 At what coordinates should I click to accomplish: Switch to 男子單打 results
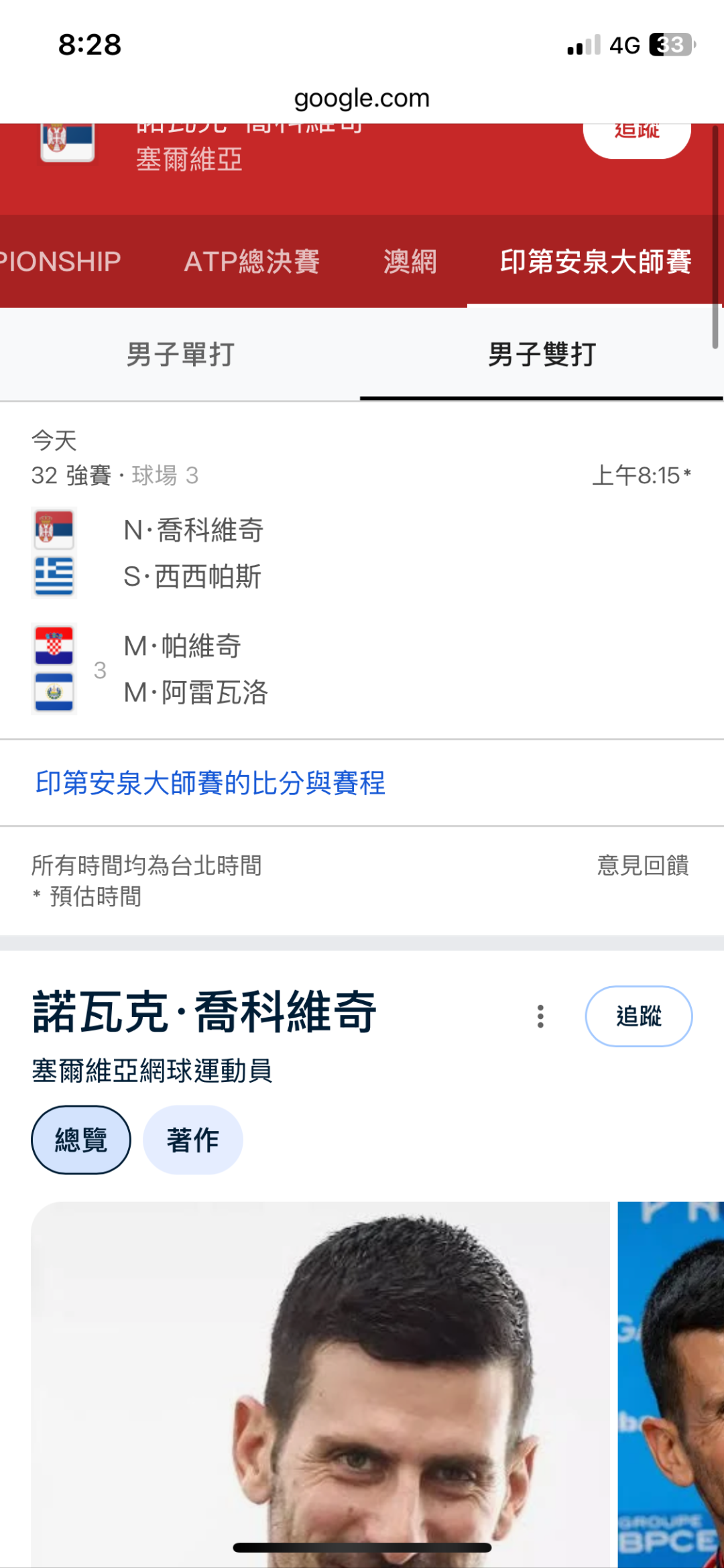(180, 355)
